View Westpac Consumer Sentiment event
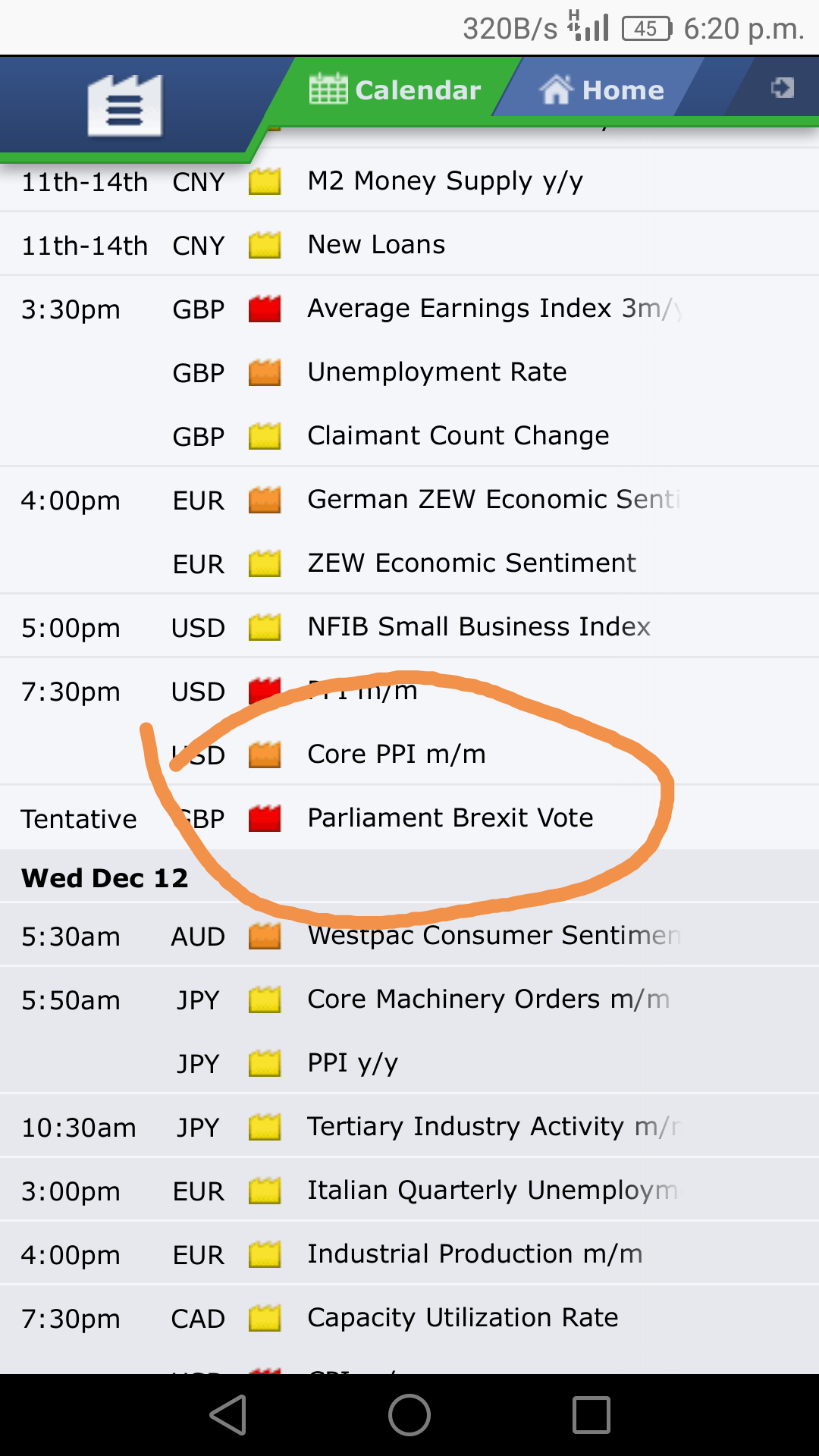Viewport: 819px width, 1456px height. [x=493, y=936]
